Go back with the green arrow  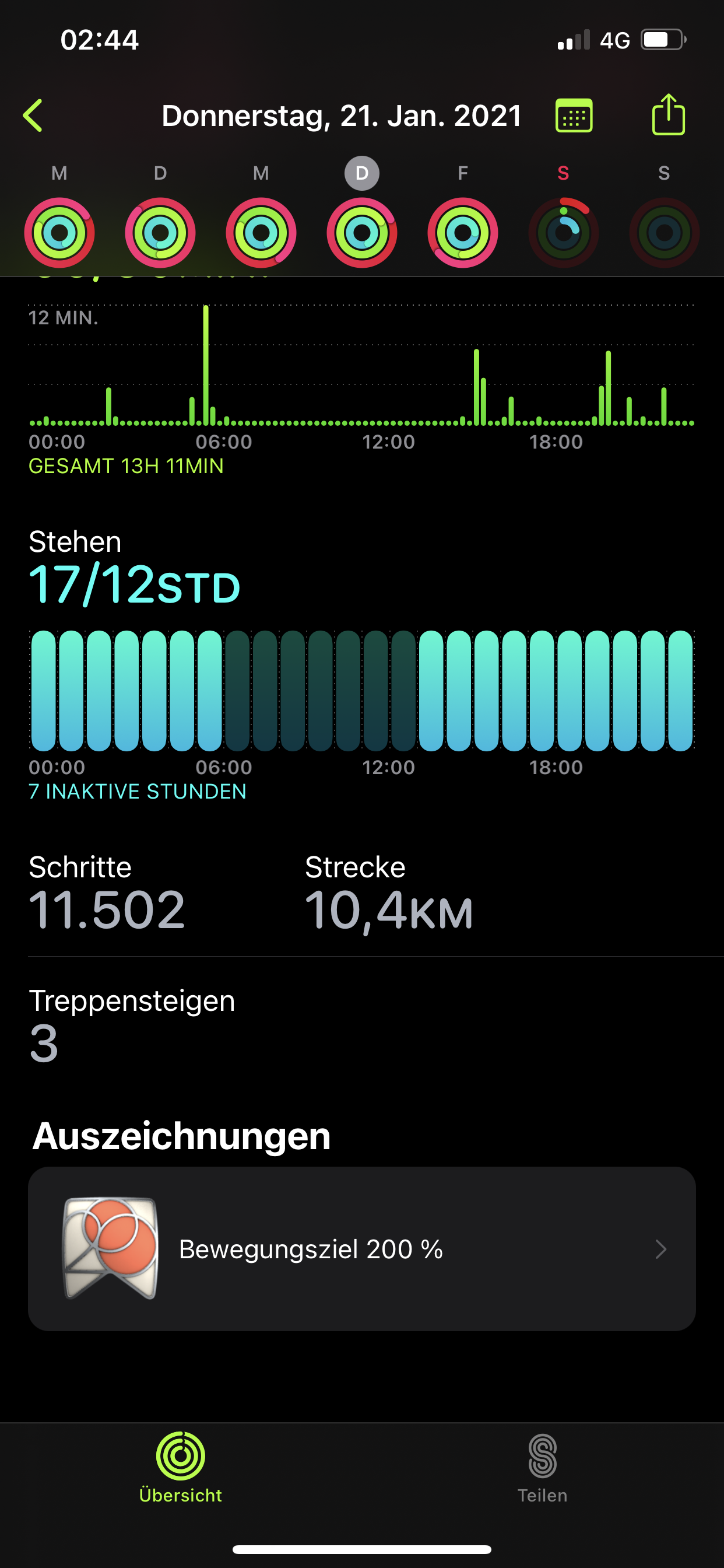click(x=33, y=116)
